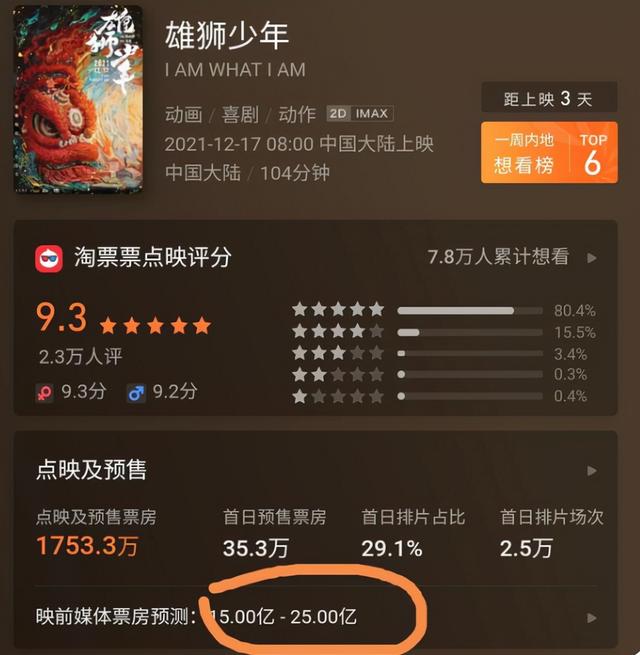Expand the 点映及预售 section
The height and width of the screenshot is (655, 640).
592,470
